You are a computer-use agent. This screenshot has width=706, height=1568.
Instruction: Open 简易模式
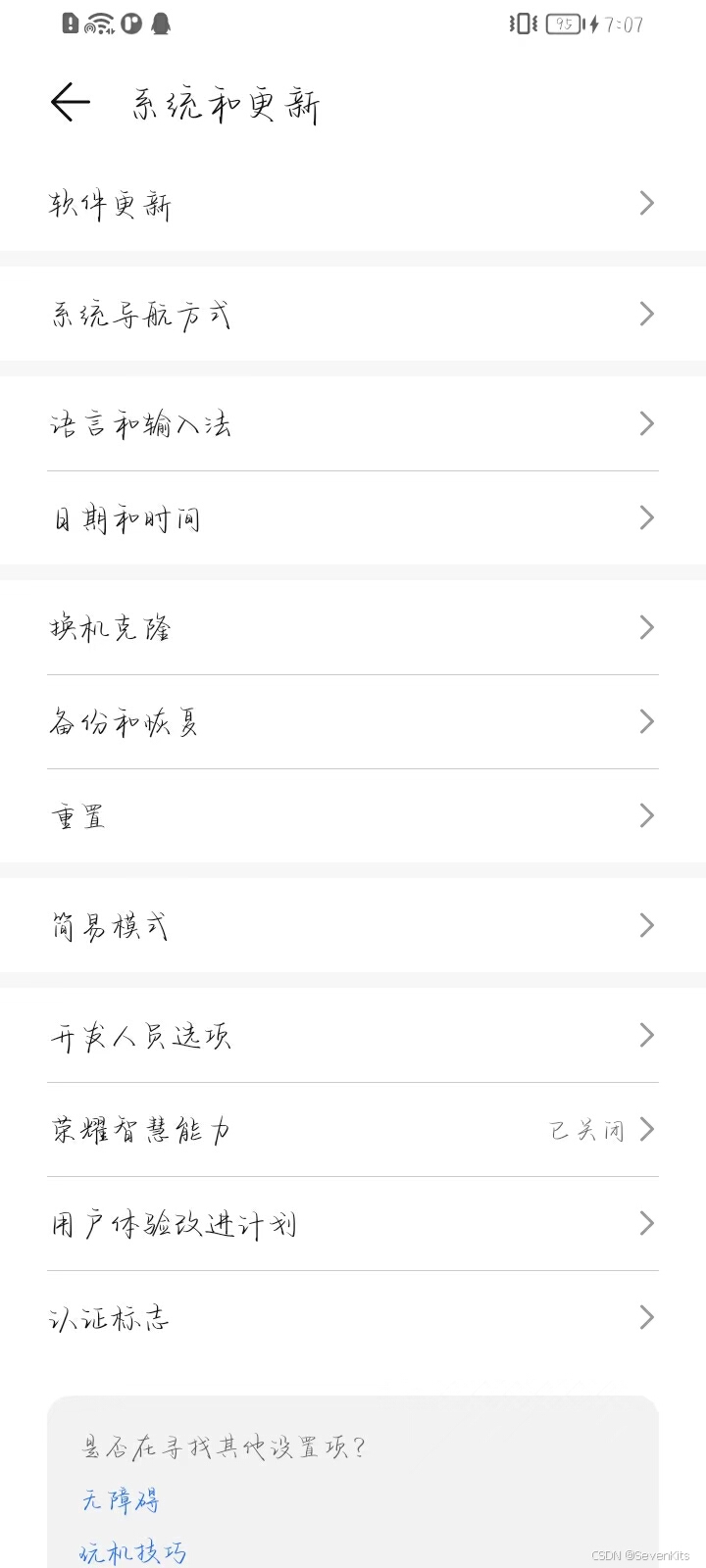353,925
